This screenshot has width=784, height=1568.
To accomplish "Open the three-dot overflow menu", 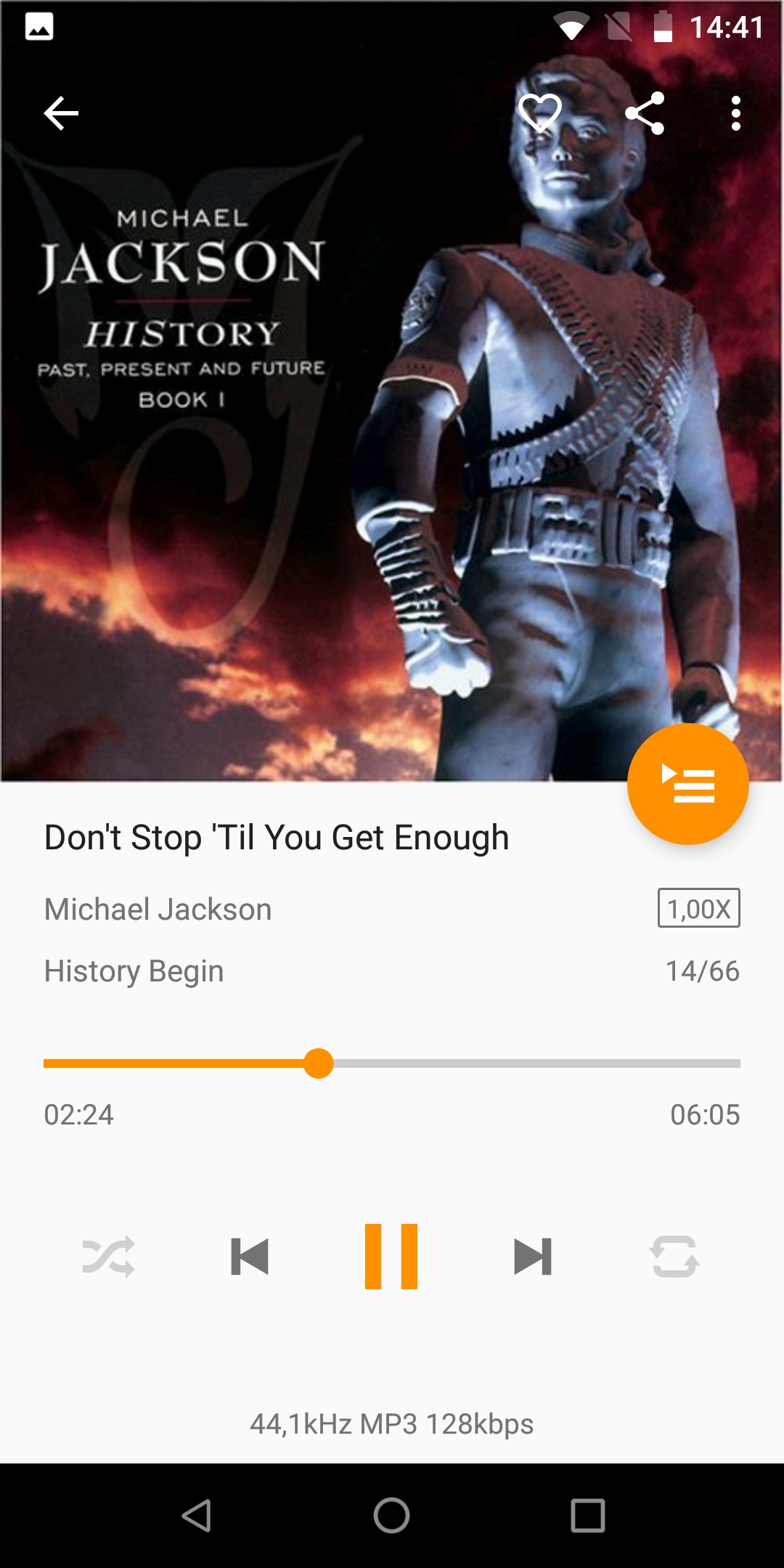I will point(736,113).
